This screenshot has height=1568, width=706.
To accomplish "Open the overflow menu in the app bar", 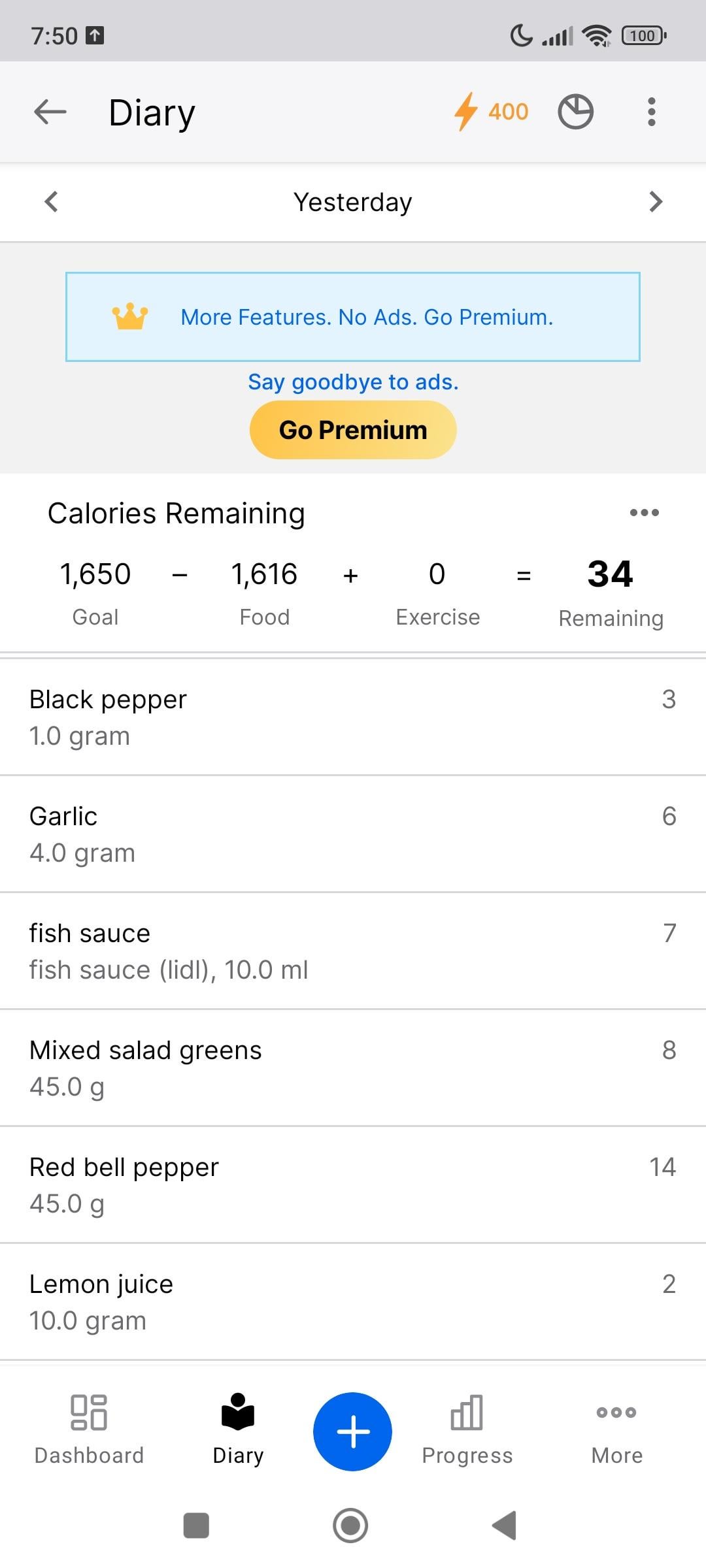I will coord(651,112).
